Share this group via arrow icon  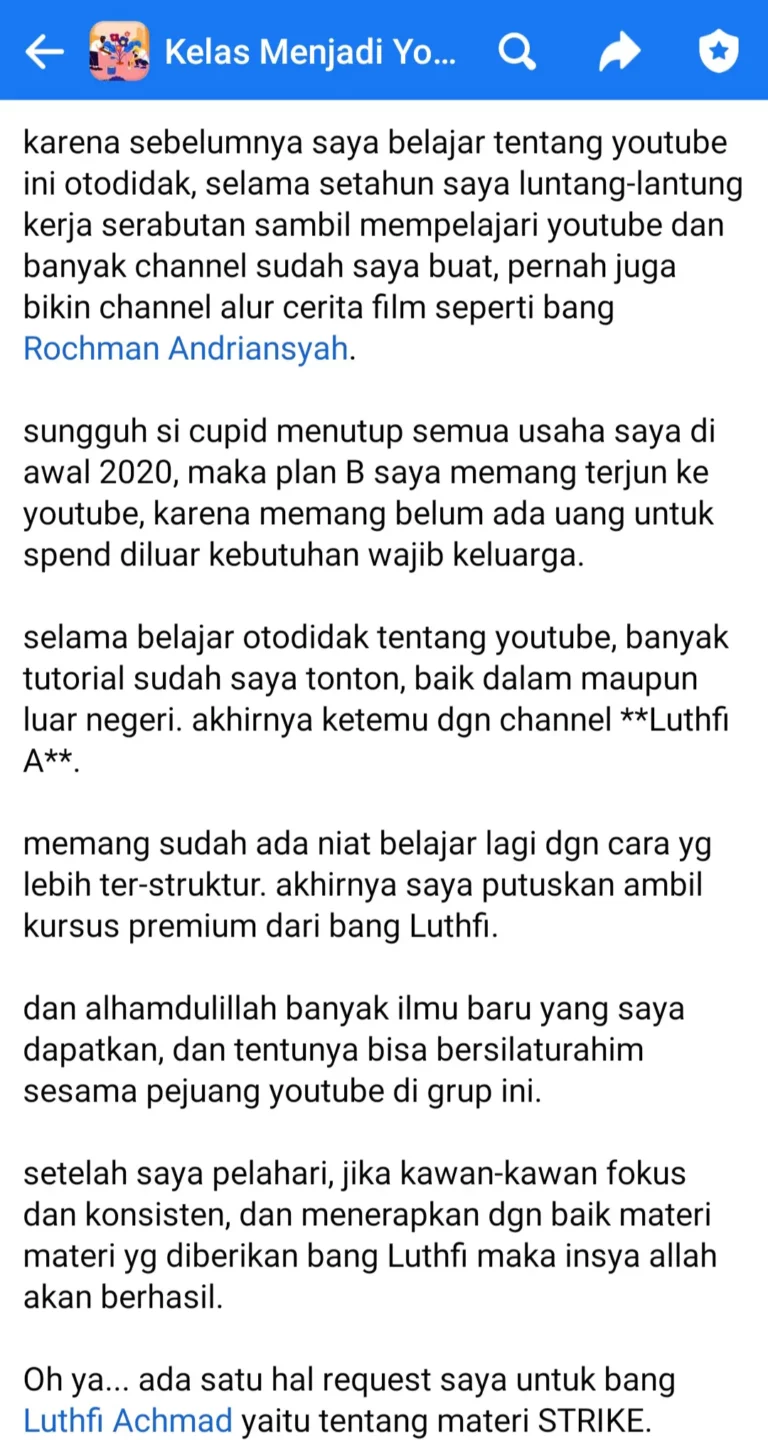pos(619,52)
